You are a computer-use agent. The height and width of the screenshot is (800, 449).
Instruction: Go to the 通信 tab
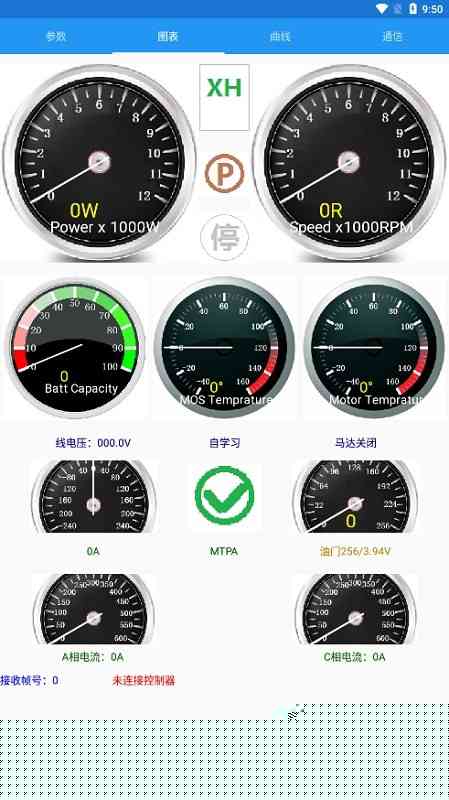pyautogui.click(x=393, y=36)
